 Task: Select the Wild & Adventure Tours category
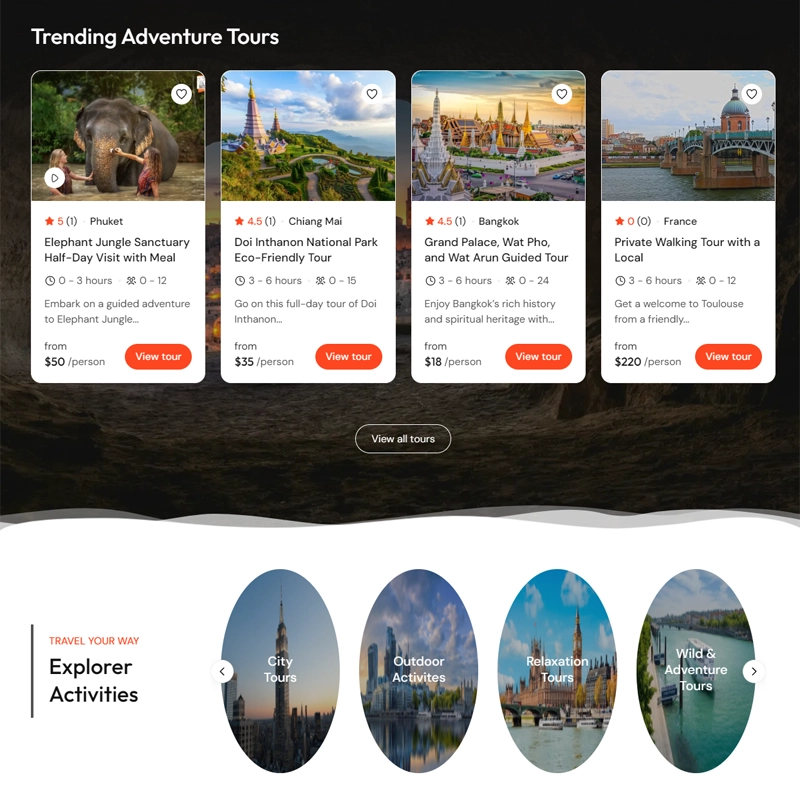(x=695, y=669)
